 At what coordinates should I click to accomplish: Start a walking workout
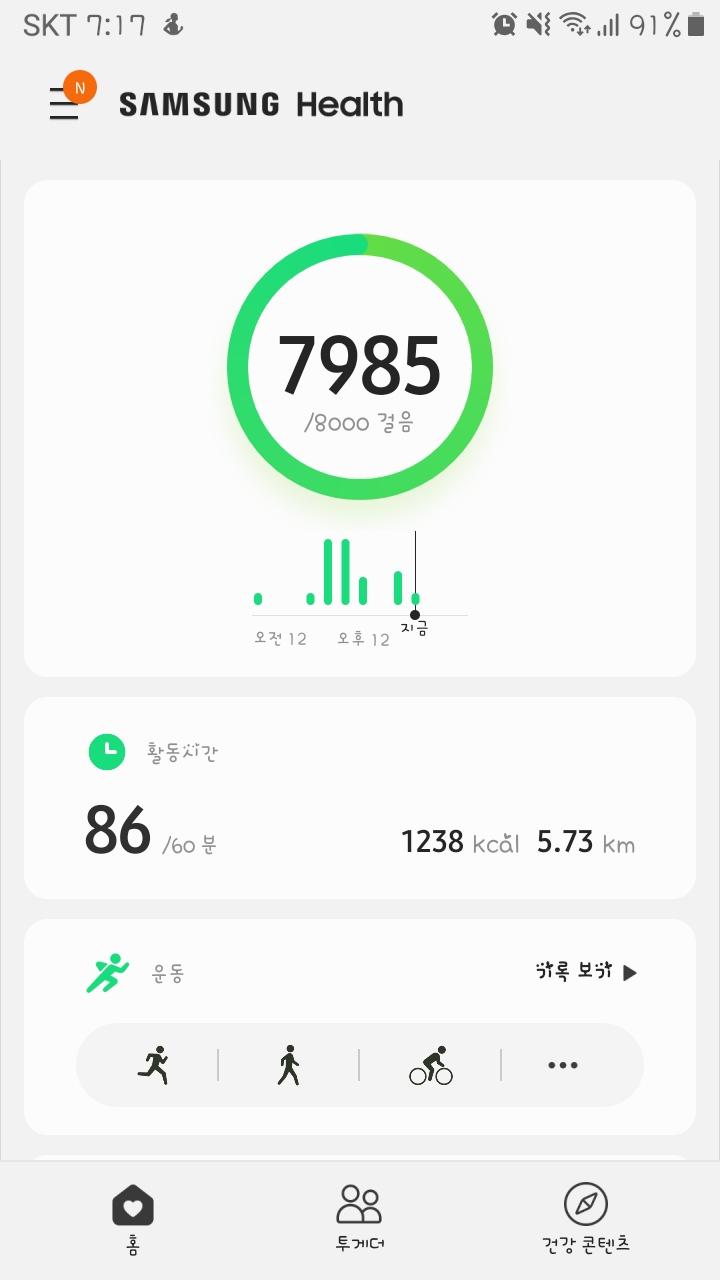288,1065
